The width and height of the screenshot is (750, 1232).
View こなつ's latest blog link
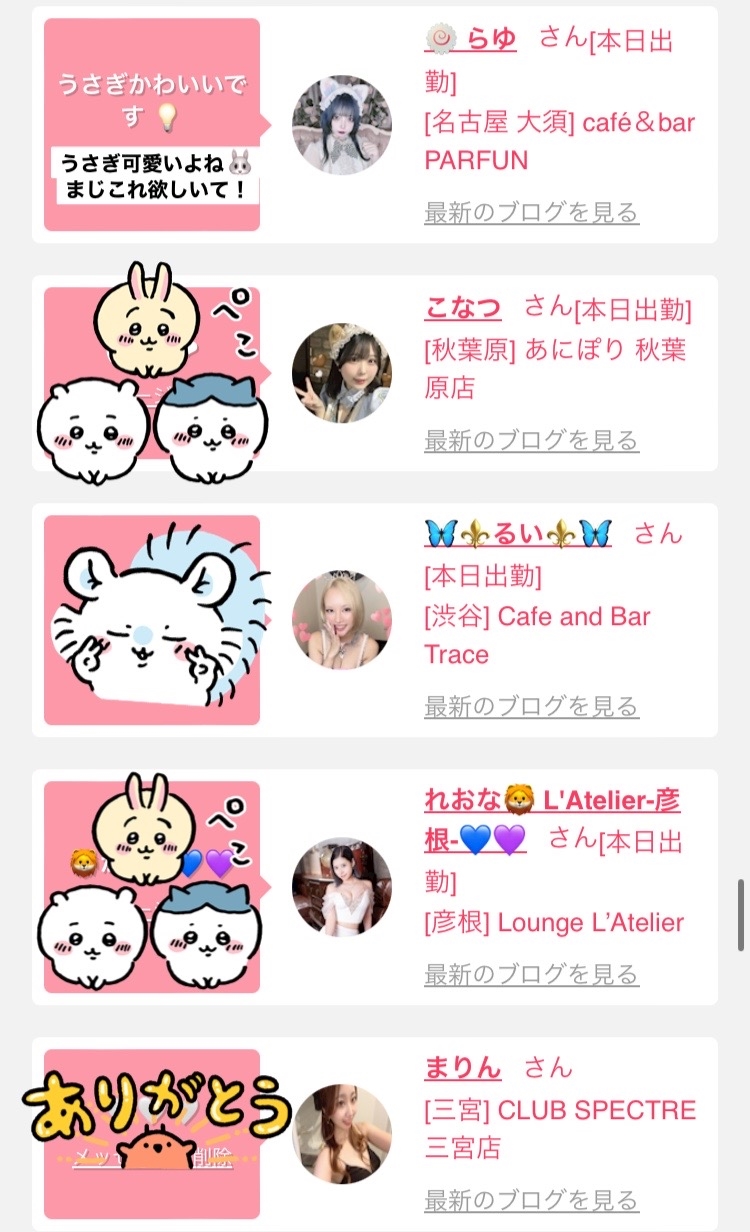[531, 440]
